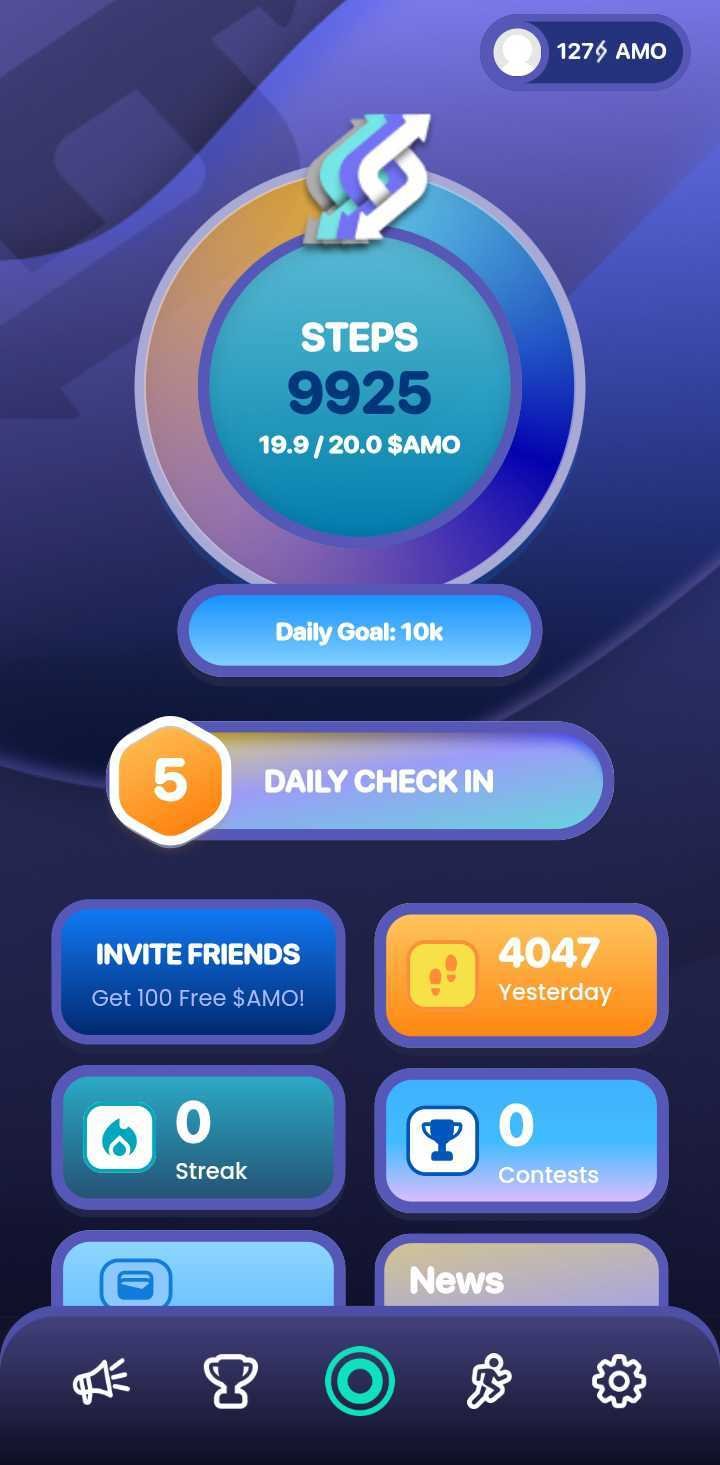Image resolution: width=720 pixels, height=1465 pixels.
Task: Open the News card
Action: (x=521, y=1272)
